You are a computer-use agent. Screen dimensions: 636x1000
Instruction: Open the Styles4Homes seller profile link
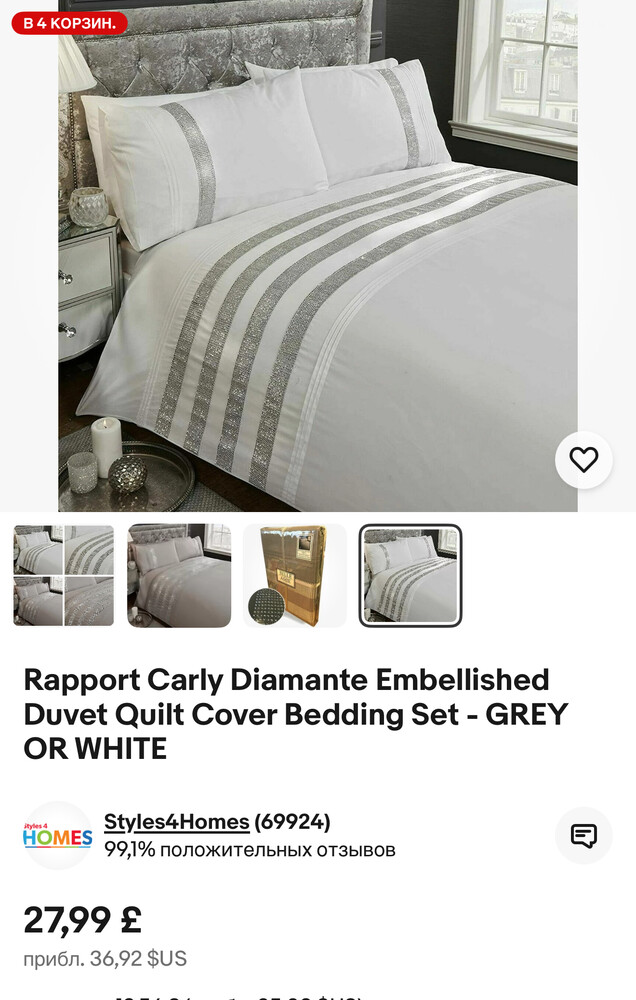tap(177, 822)
